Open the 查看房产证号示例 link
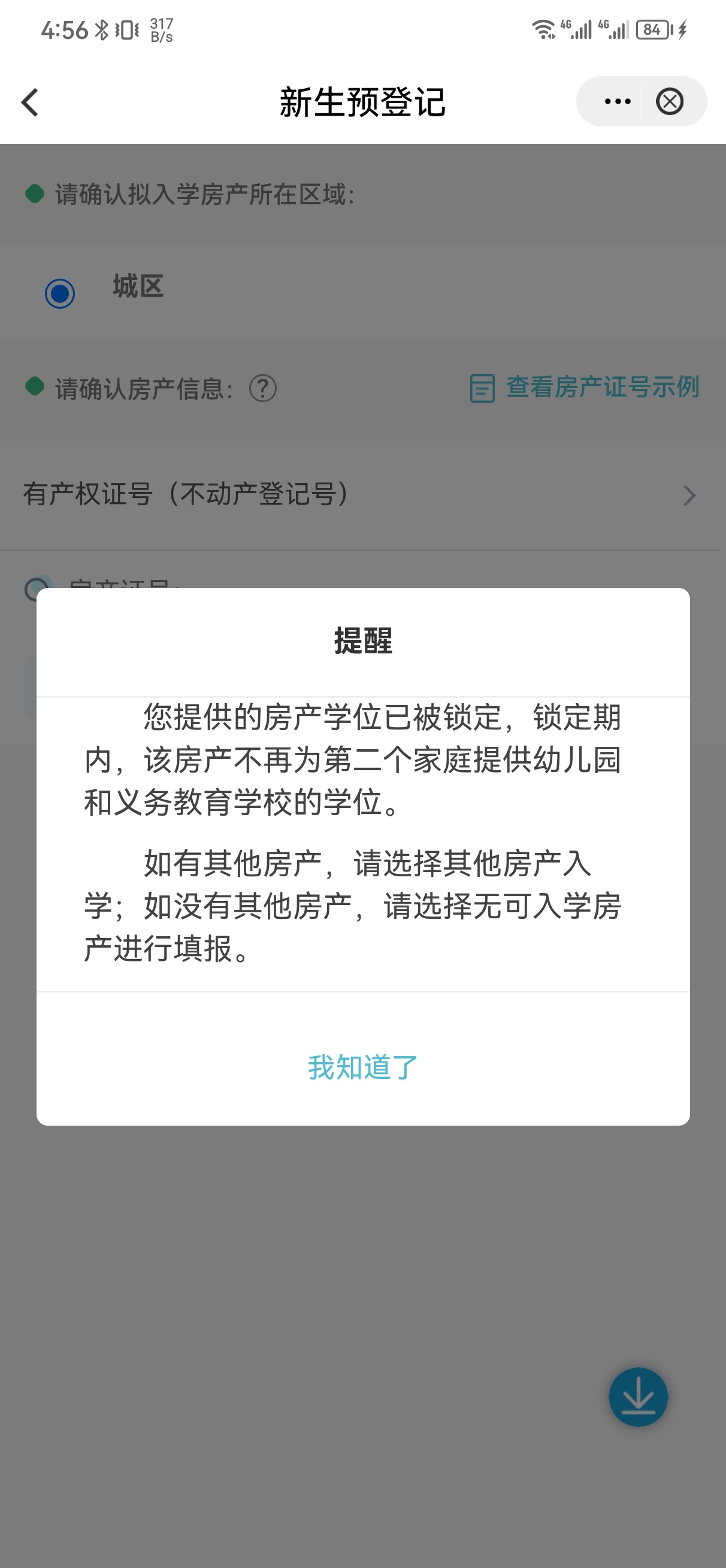Image resolution: width=726 pixels, height=1568 pixels. point(585,388)
